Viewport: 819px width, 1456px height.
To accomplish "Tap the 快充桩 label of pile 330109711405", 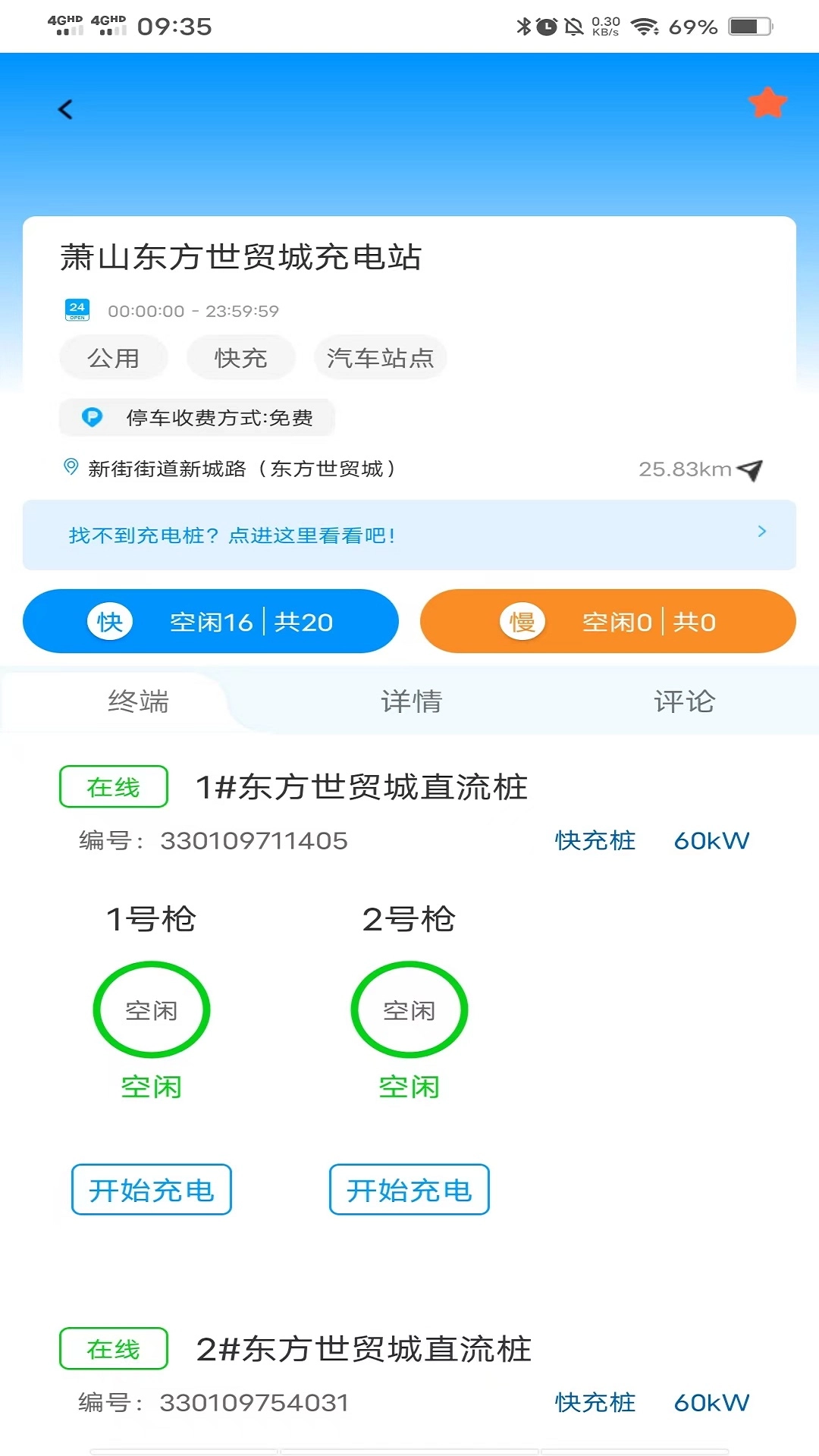I will pos(595,840).
